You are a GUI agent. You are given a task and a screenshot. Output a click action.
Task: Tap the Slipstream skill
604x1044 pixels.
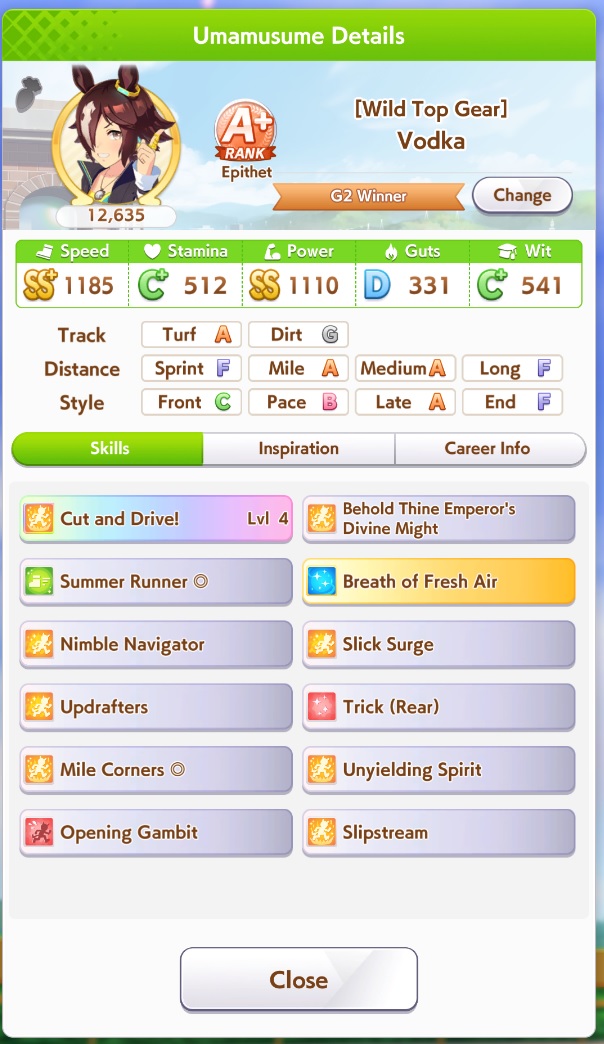click(438, 832)
